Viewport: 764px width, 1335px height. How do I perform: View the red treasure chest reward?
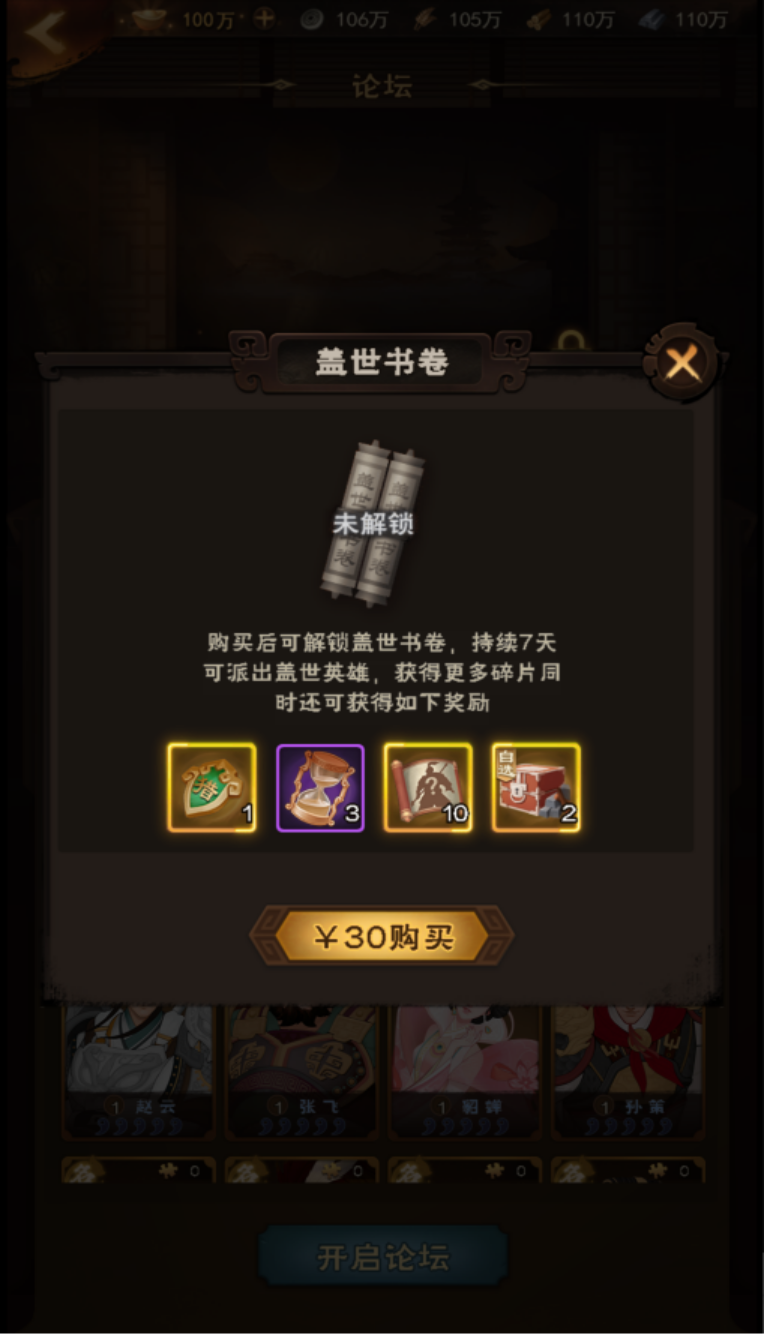(x=536, y=788)
